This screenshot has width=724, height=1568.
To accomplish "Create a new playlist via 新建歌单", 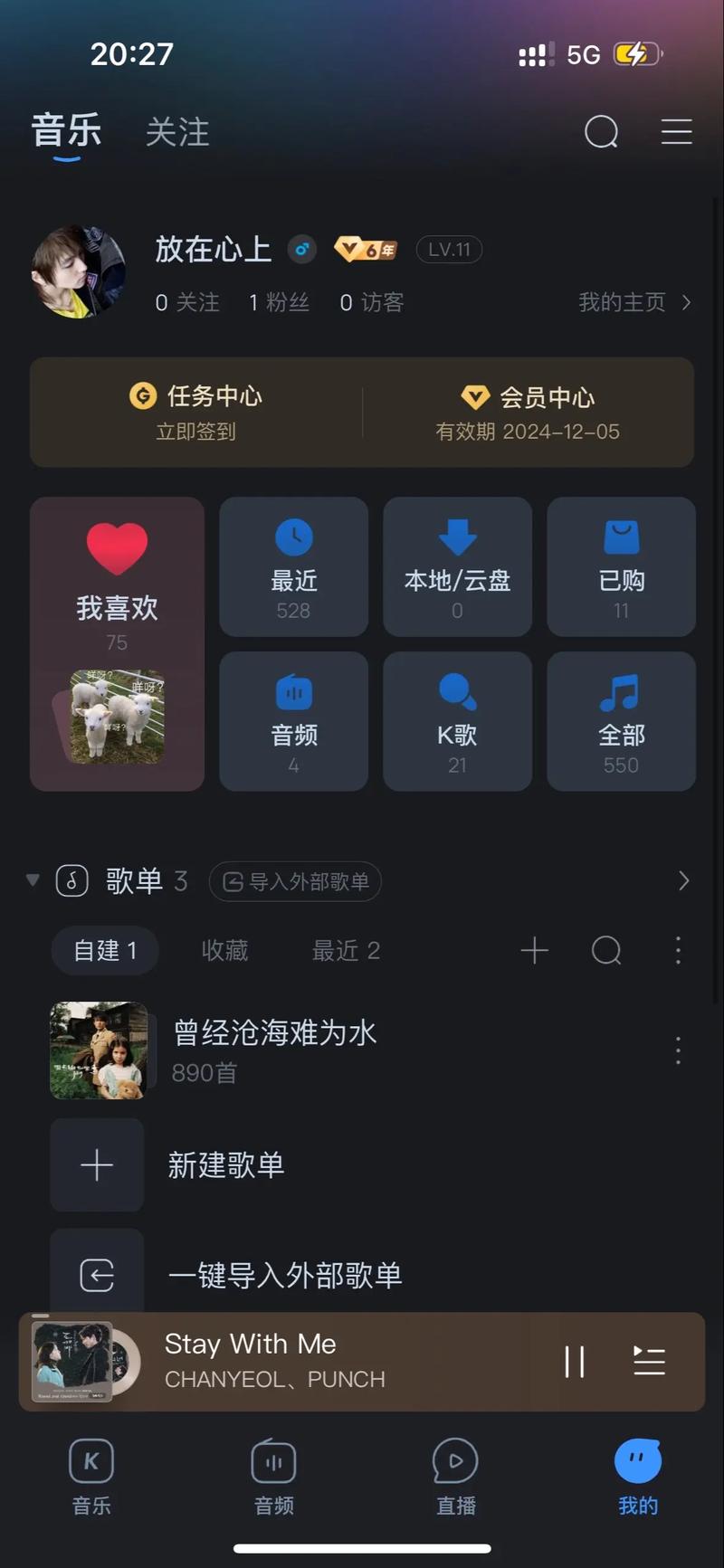I will click(x=226, y=1164).
